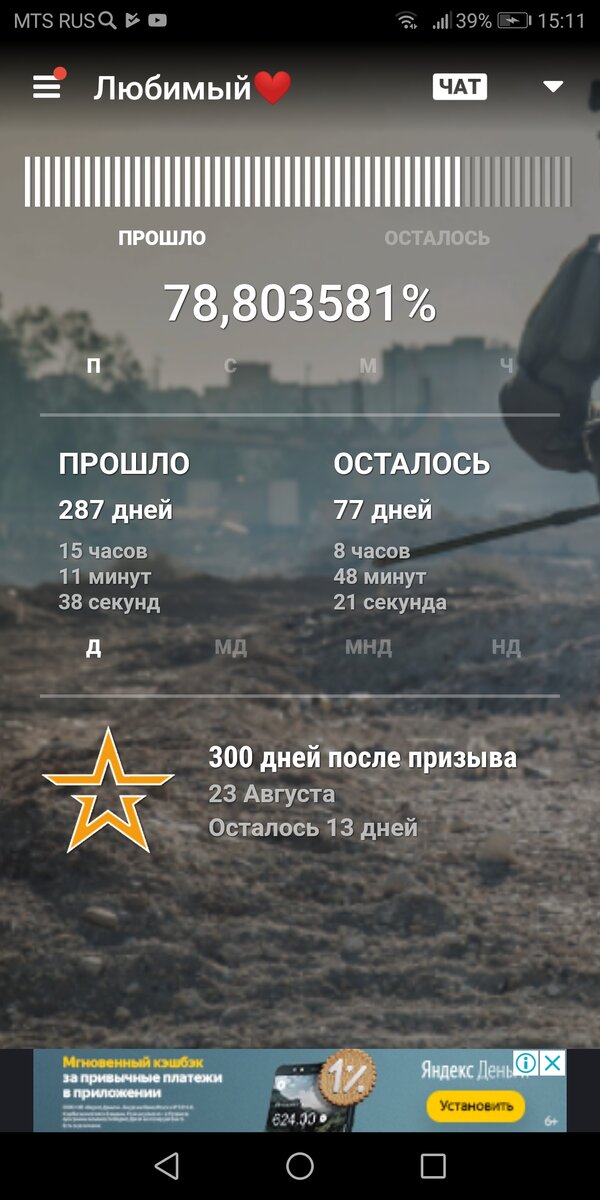Switch percentage precision to С
This screenshot has width=600, height=1200.
pos(231,366)
